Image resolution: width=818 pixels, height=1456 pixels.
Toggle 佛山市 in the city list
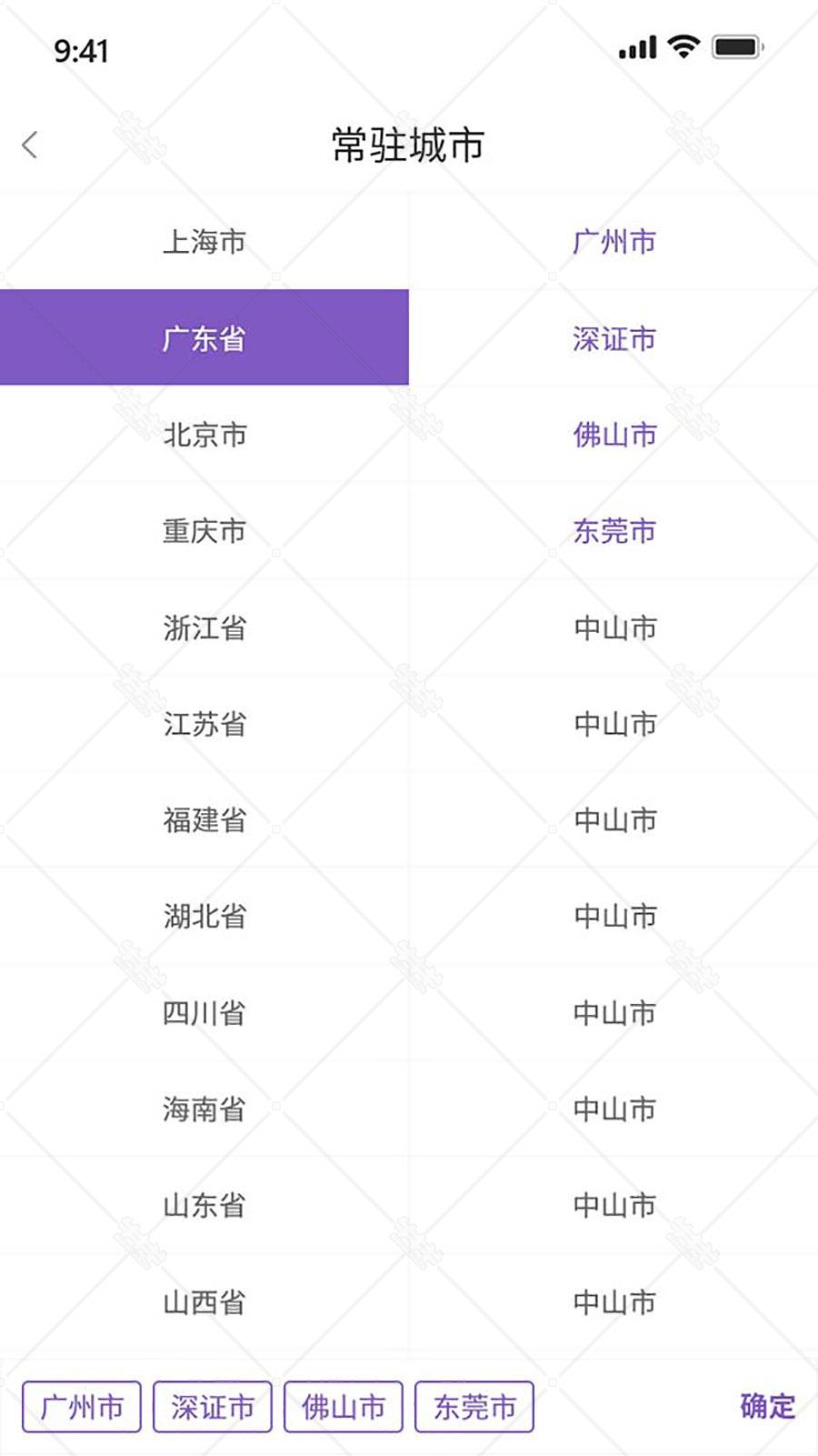[x=613, y=435]
